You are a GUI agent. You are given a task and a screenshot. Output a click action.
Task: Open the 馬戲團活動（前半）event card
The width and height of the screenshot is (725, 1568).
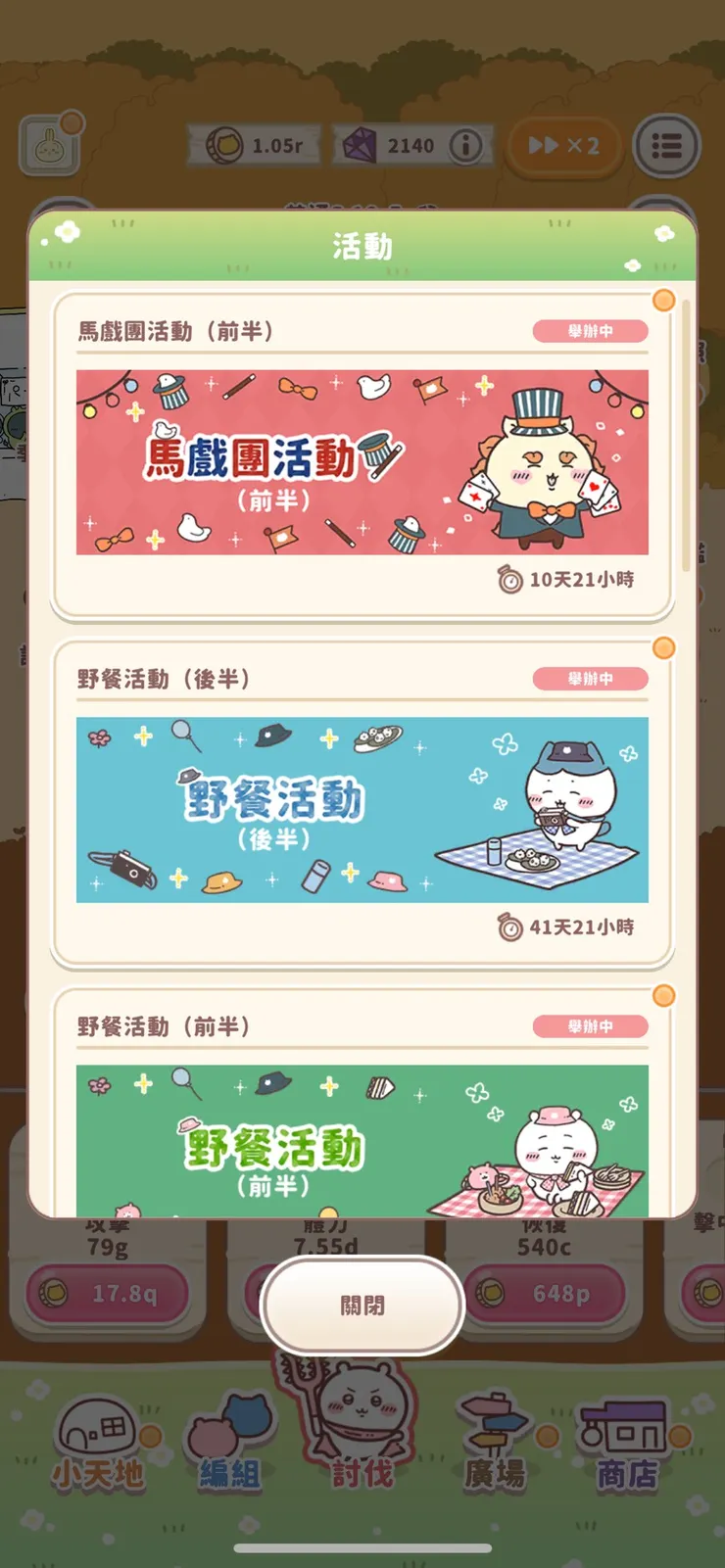362,462
